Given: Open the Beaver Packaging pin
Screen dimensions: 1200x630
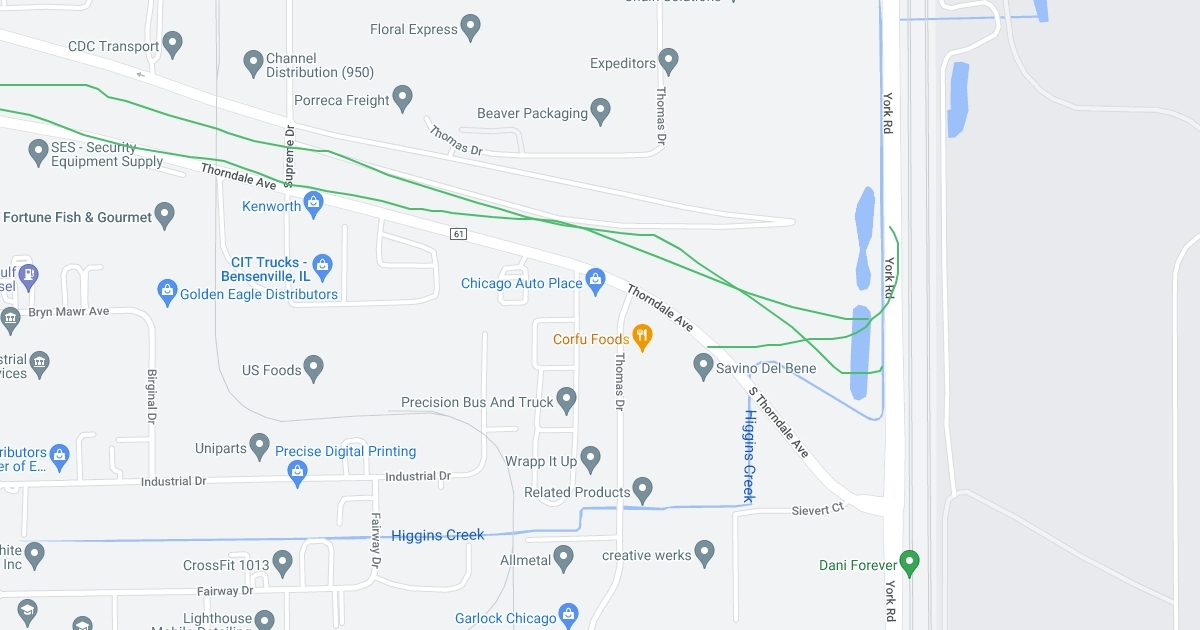Looking at the screenshot, I should click(600, 111).
